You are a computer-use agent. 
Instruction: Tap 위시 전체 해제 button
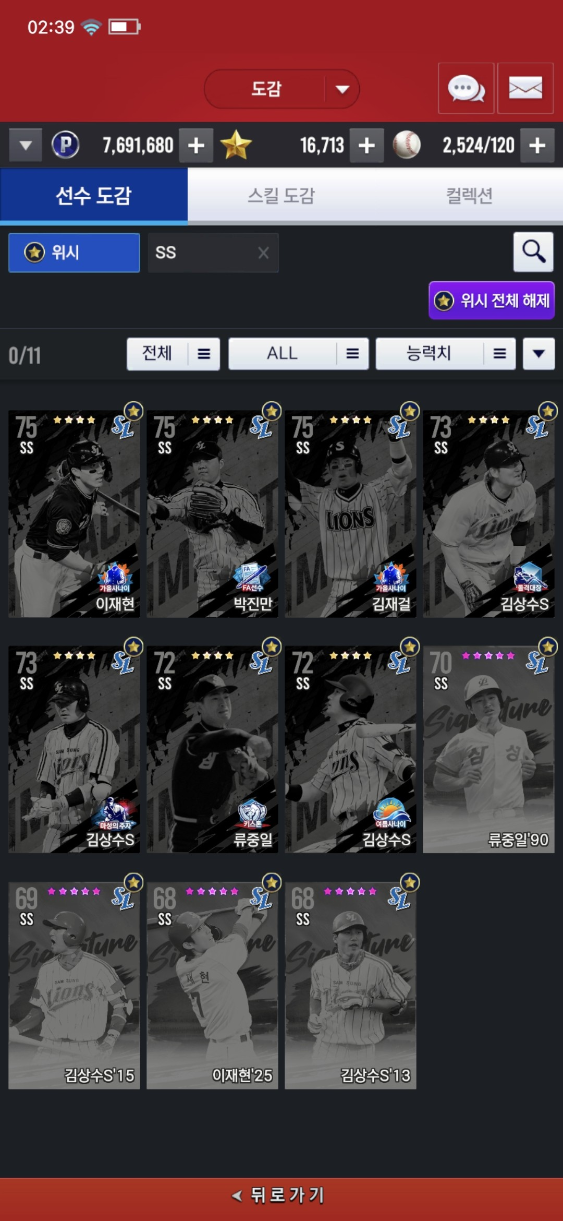click(492, 301)
